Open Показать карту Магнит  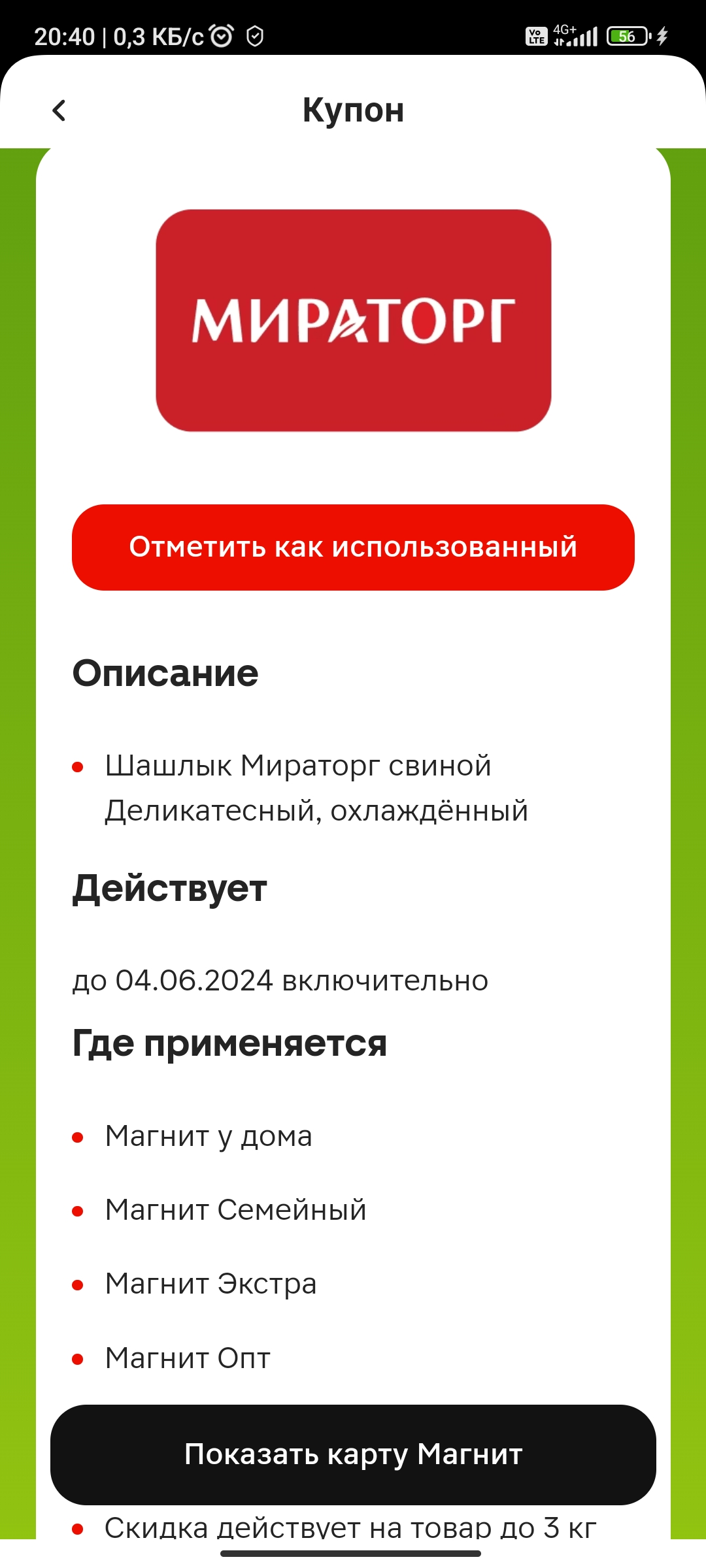tap(353, 1455)
